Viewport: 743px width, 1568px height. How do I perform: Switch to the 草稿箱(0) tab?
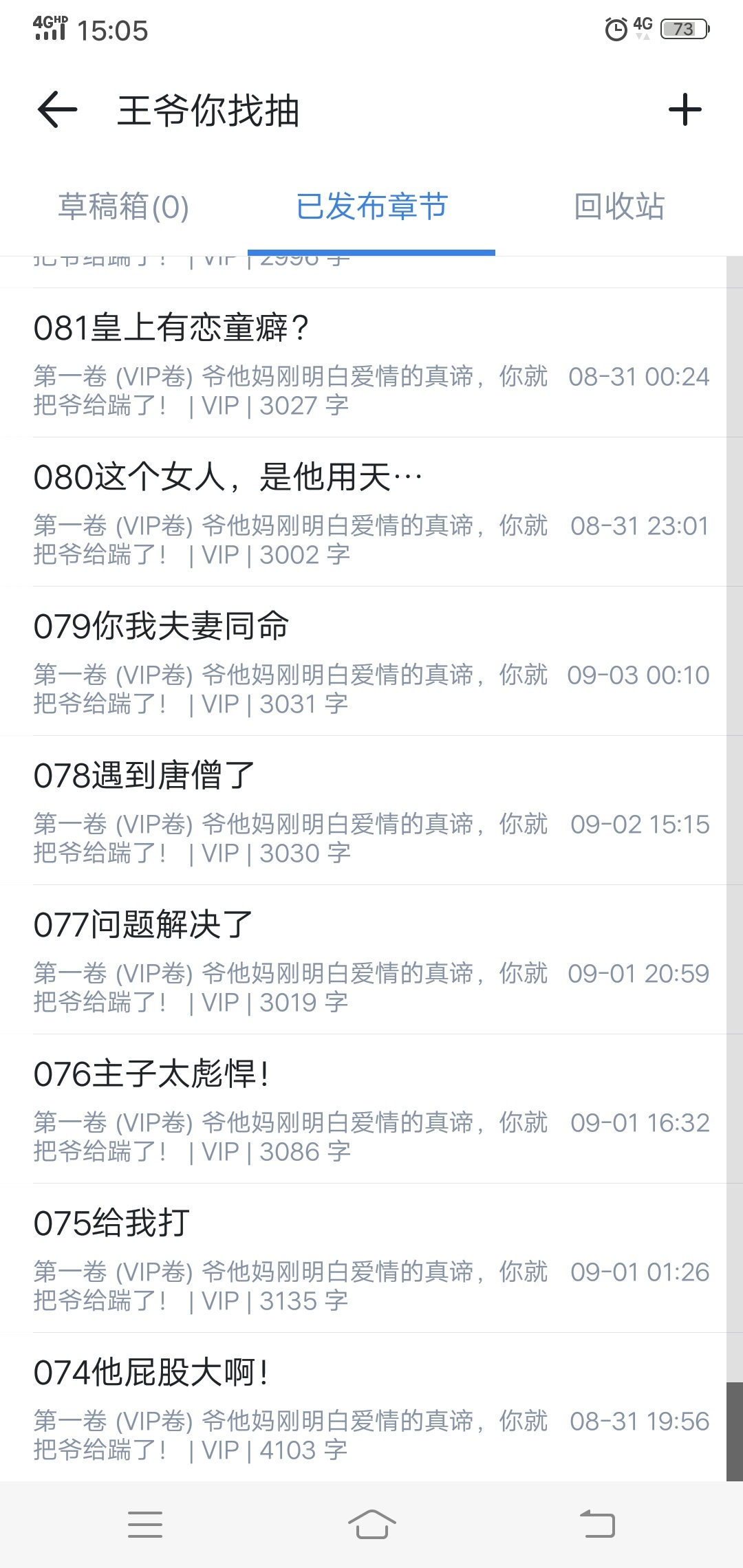124,206
